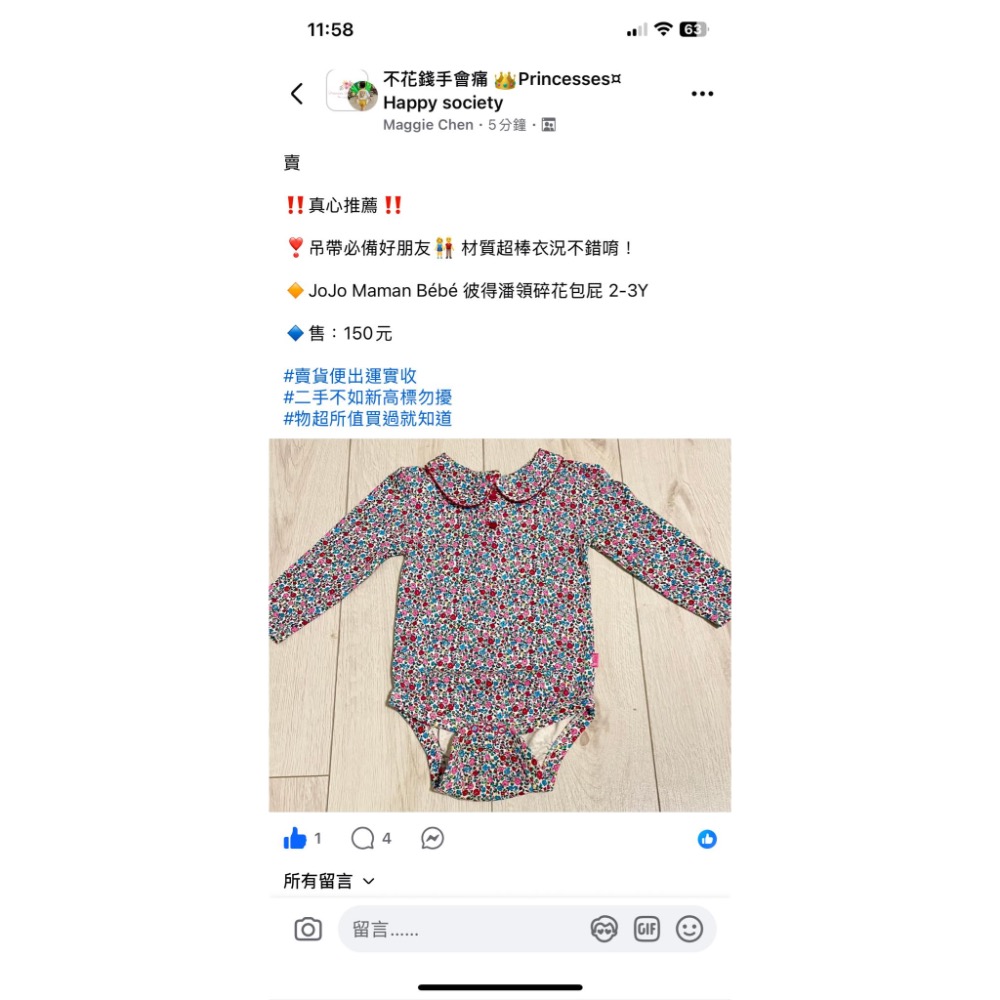Go back with the arrow icon
Image resolution: width=1000 pixels, height=1000 pixels.
pos(297,94)
